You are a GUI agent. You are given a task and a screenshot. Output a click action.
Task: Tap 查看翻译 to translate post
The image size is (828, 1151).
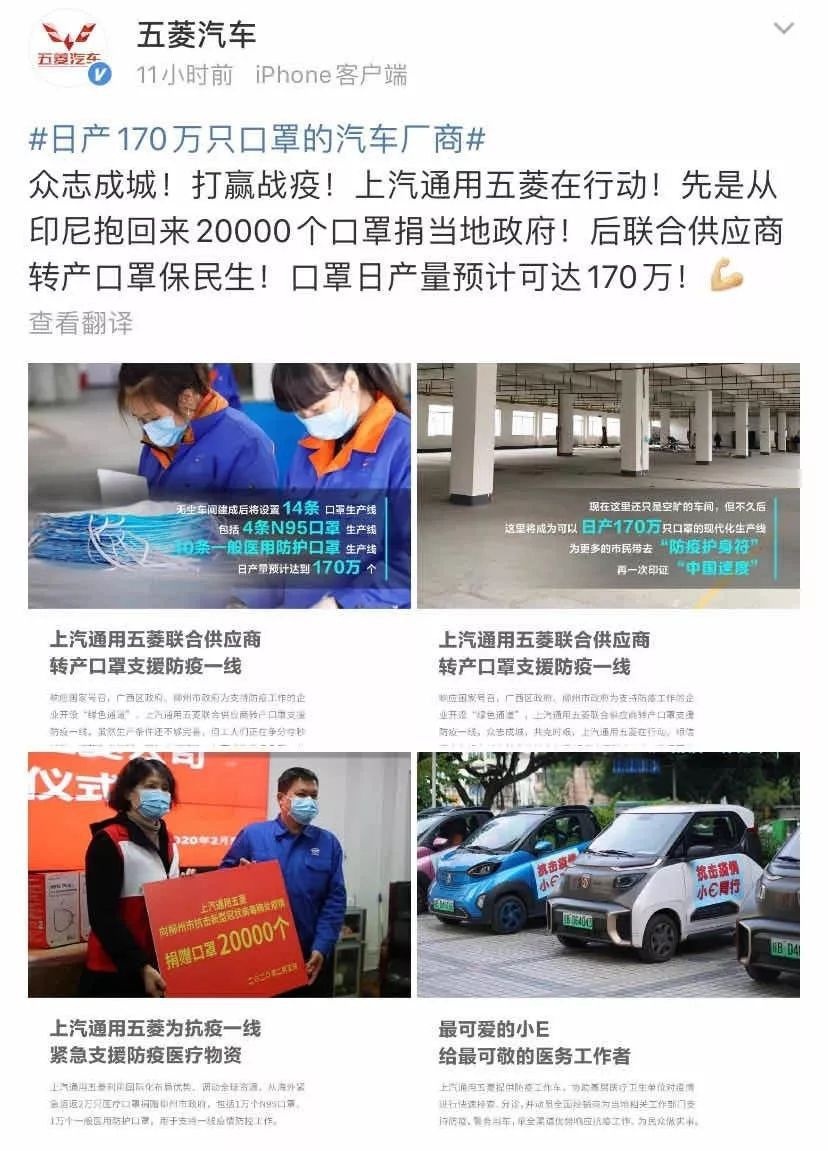coord(80,323)
